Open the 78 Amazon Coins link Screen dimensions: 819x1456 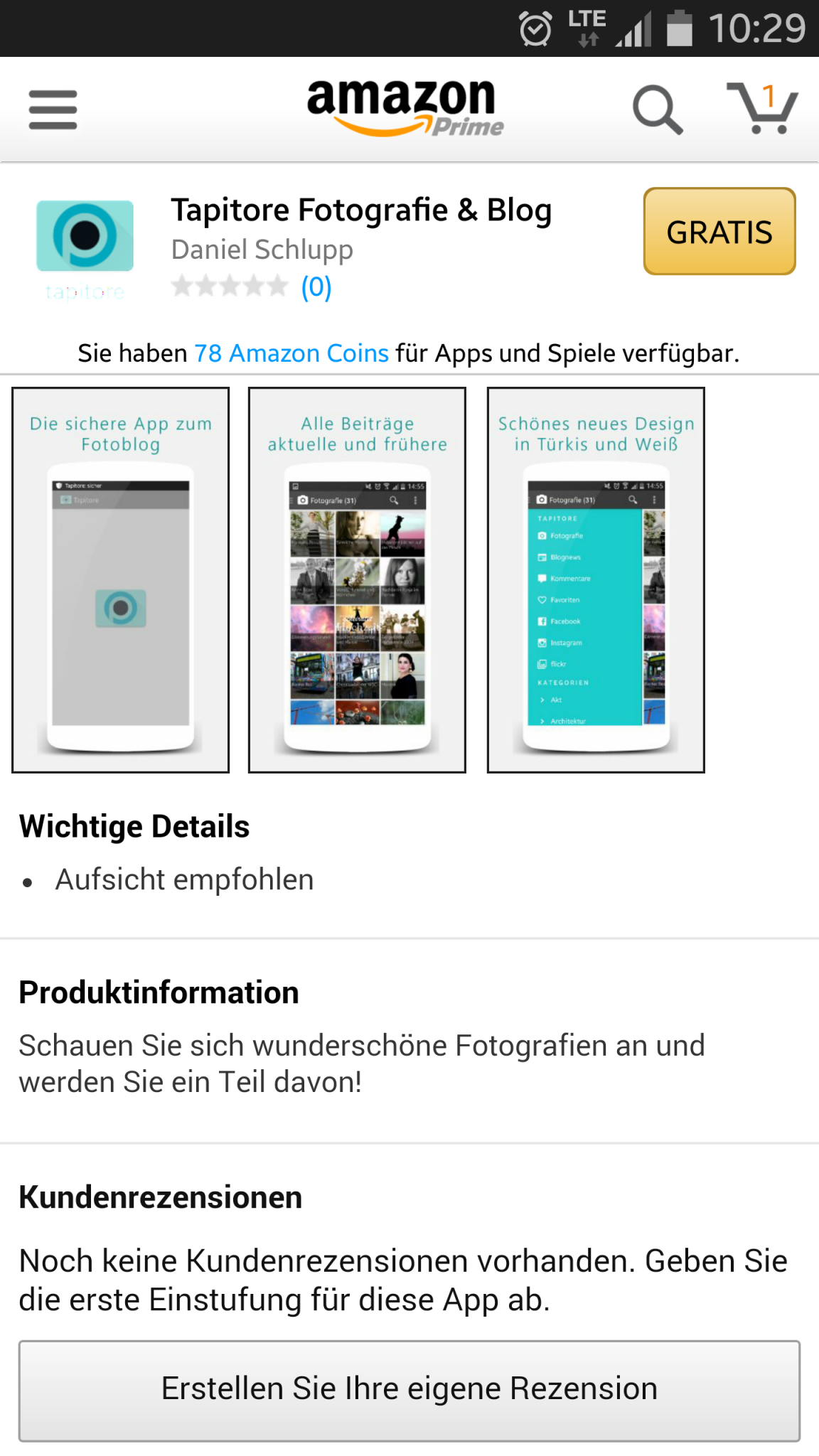(291, 353)
